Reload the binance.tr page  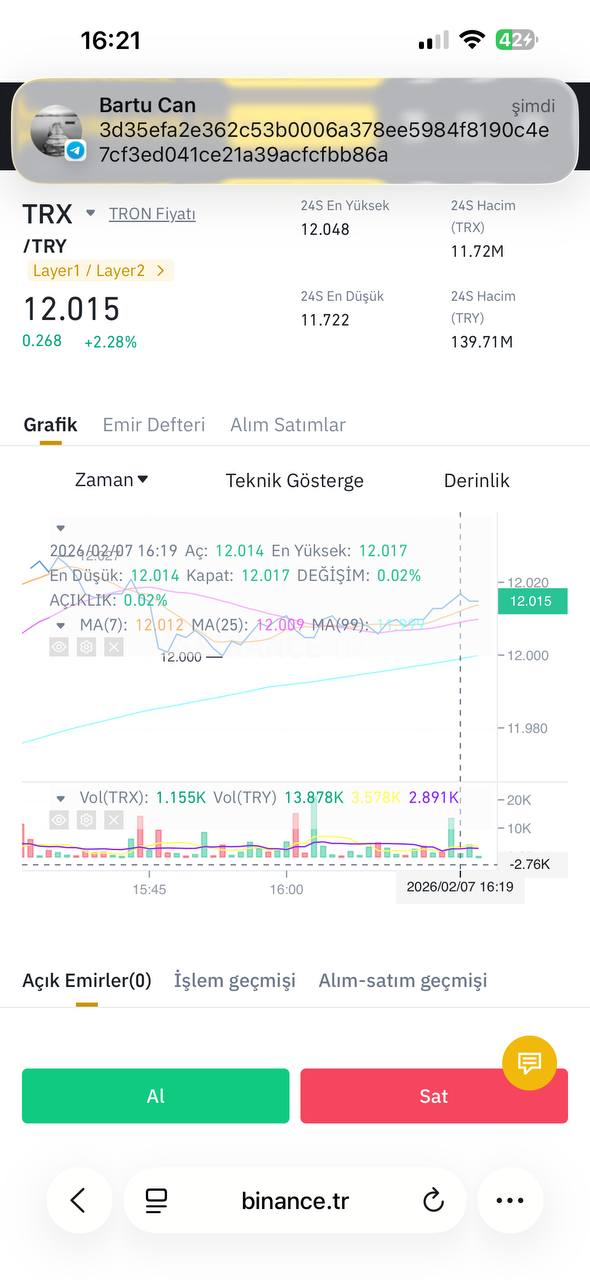coord(433,1200)
